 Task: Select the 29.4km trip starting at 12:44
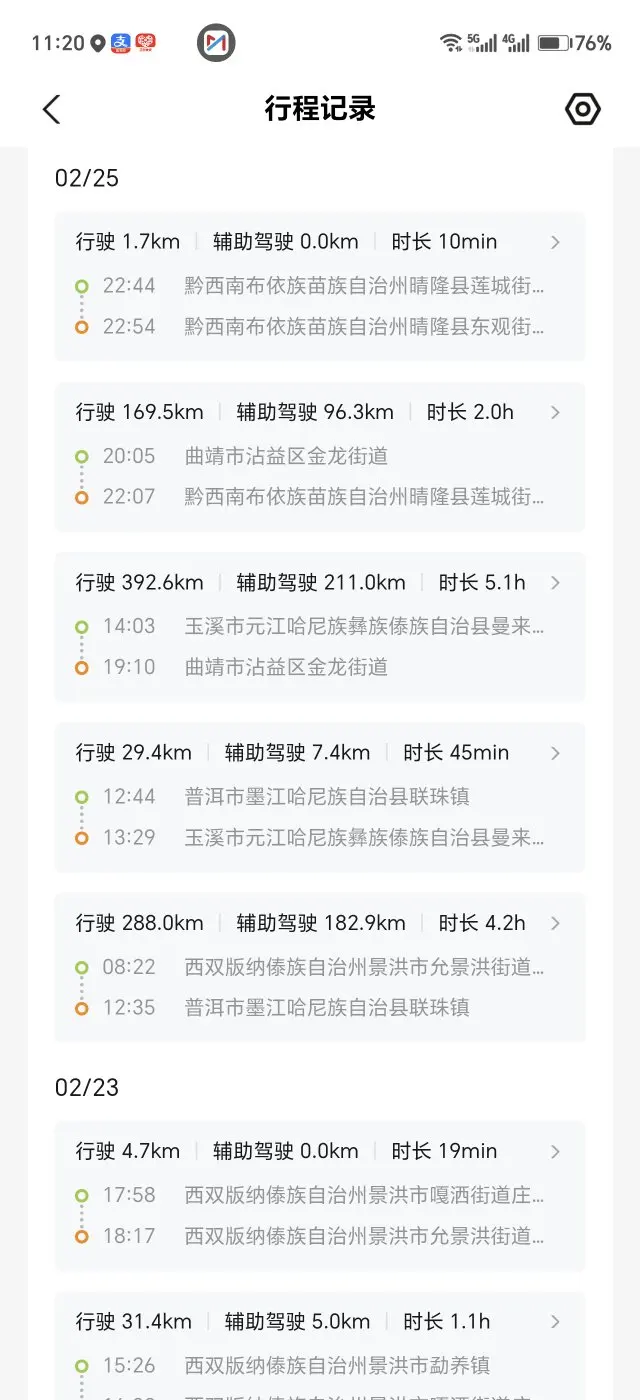[x=320, y=797]
